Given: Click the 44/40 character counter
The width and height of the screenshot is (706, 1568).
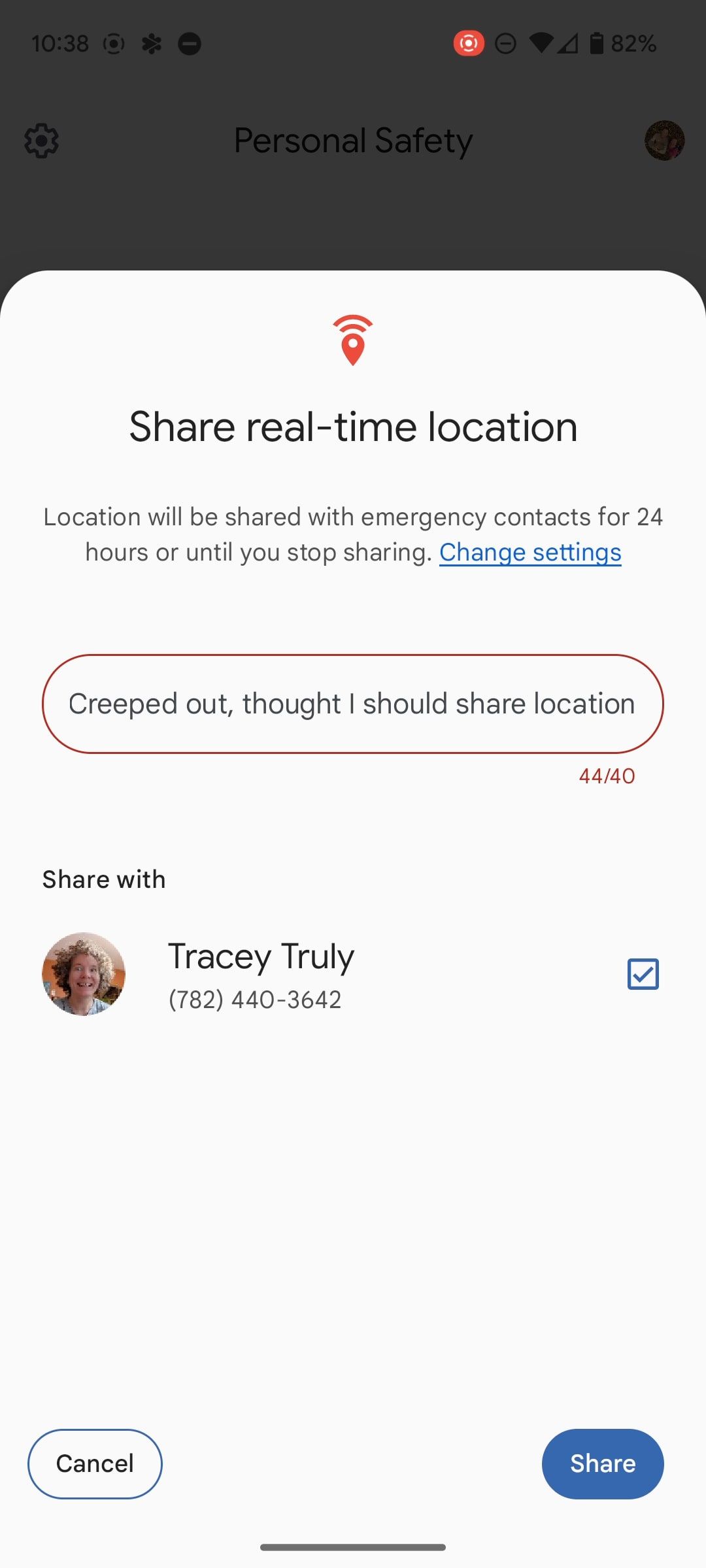Looking at the screenshot, I should pos(605,776).
